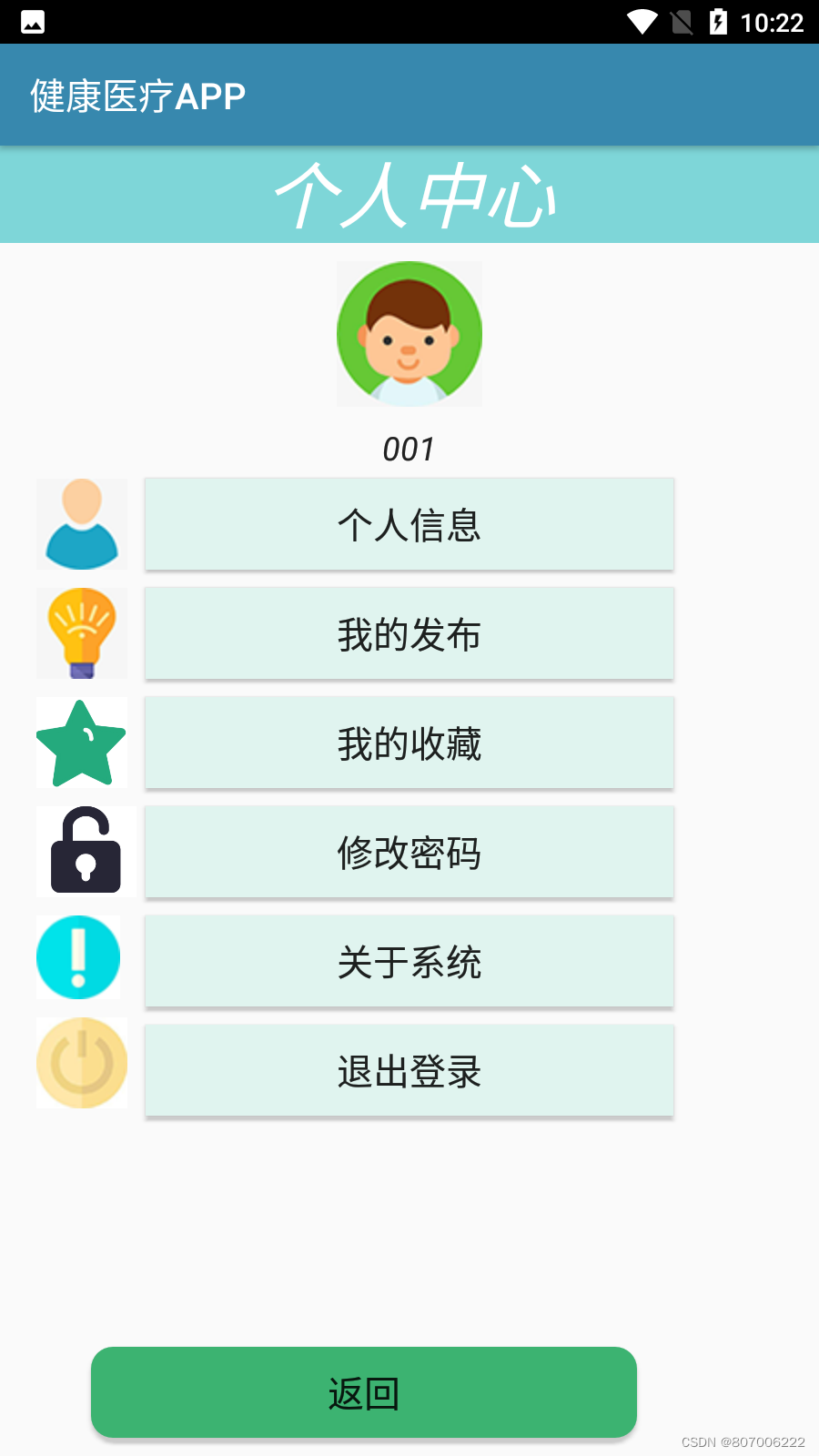Select 修改密码 to change password
The height and width of the screenshot is (1456, 819).
click(409, 853)
